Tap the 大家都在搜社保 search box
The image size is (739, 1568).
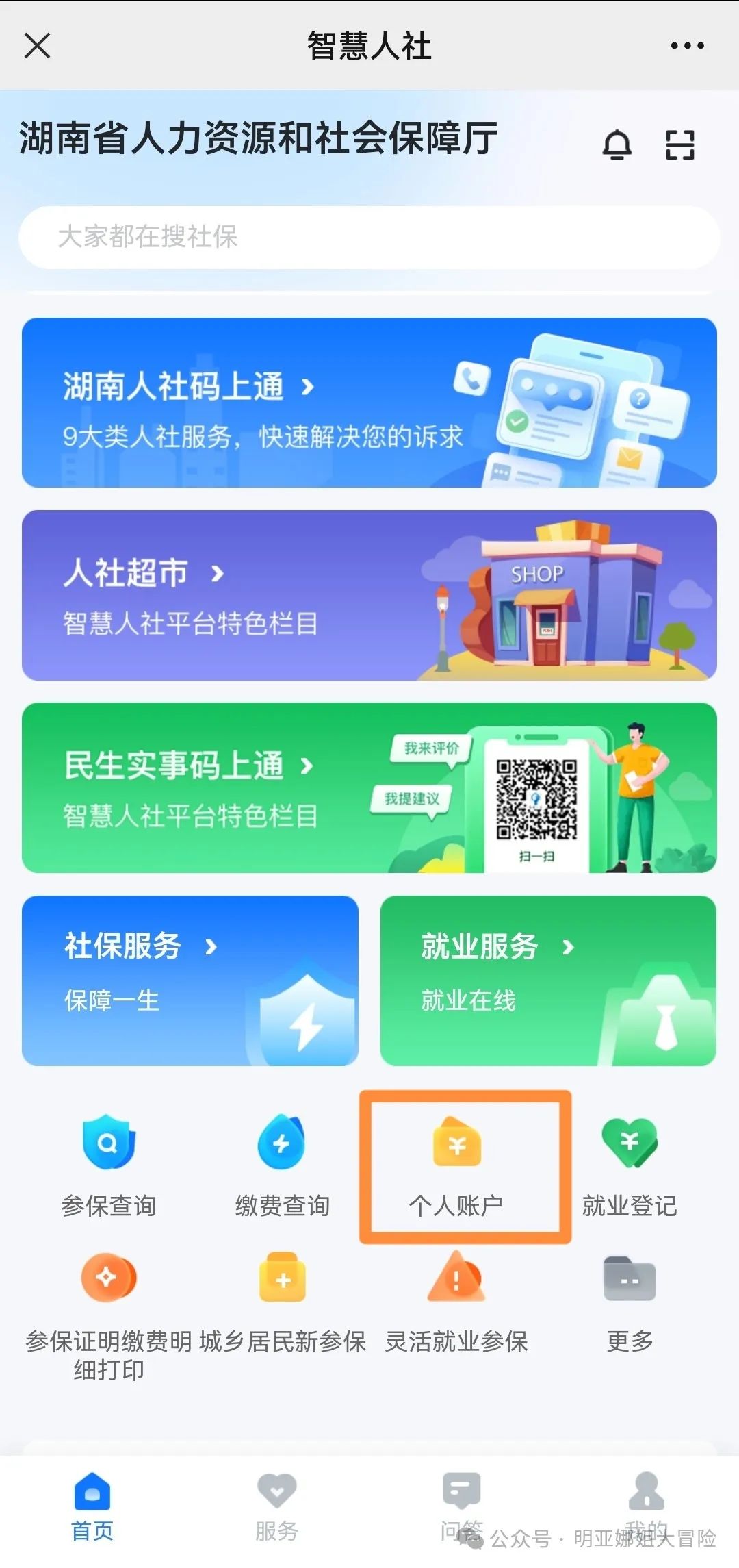[369, 237]
